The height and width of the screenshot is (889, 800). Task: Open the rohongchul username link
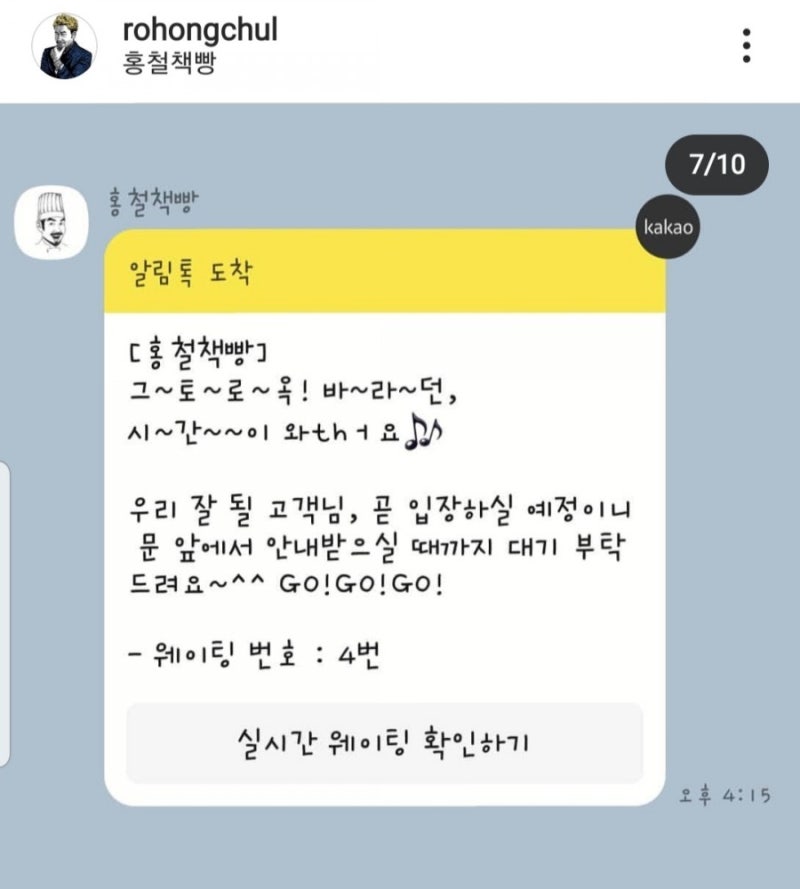coord(199,30)
